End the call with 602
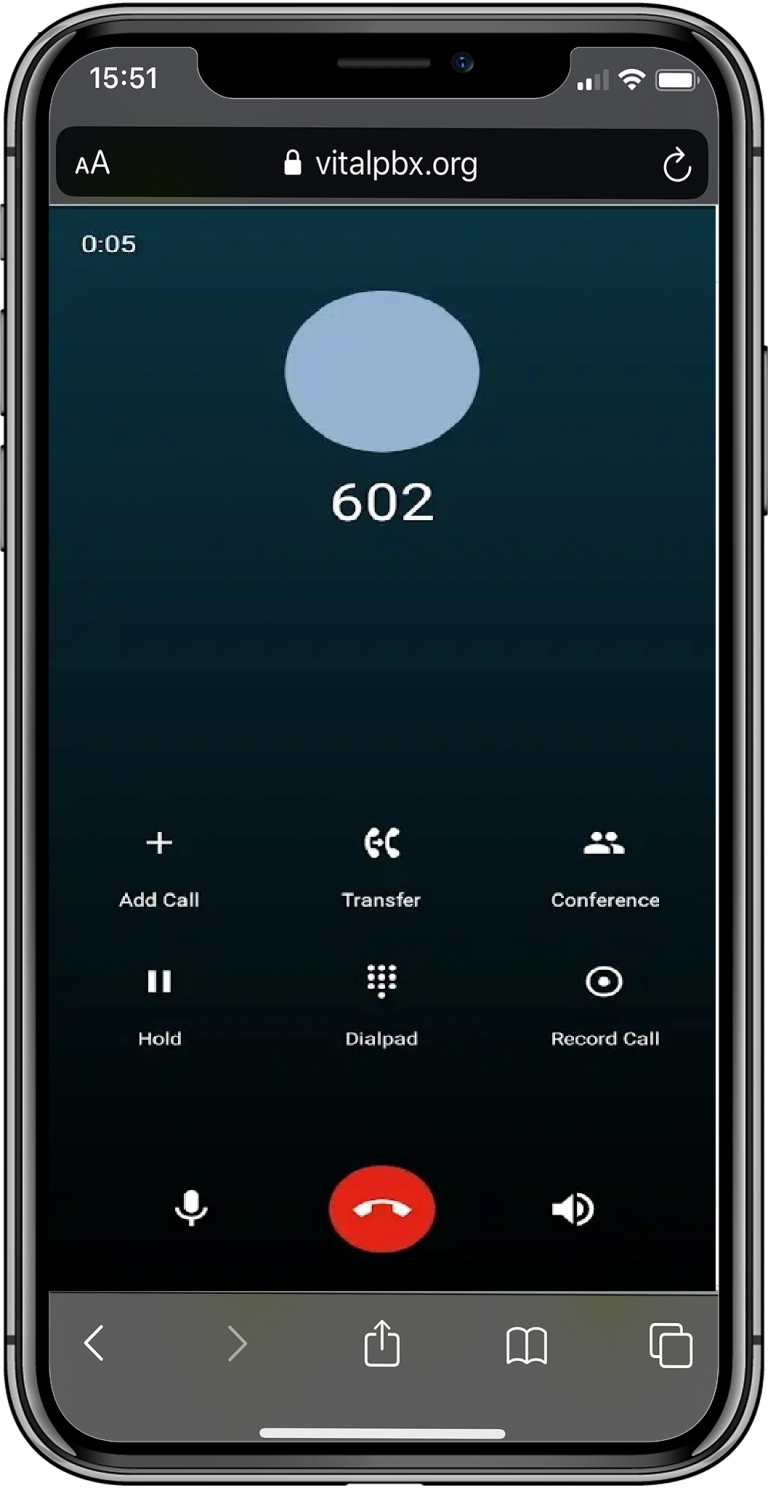 coord(382,1209)
